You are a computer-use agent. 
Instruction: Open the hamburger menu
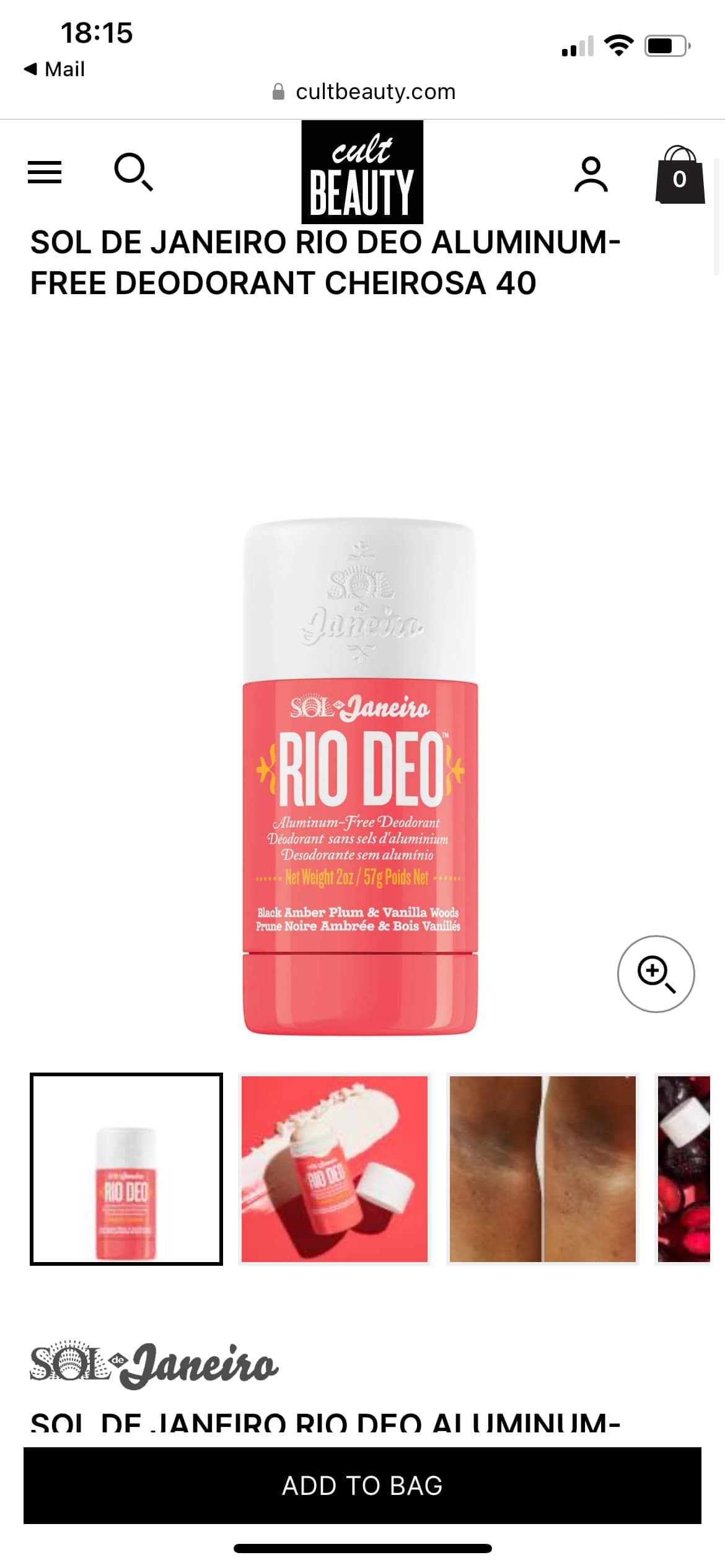click(x=45, y=172)
